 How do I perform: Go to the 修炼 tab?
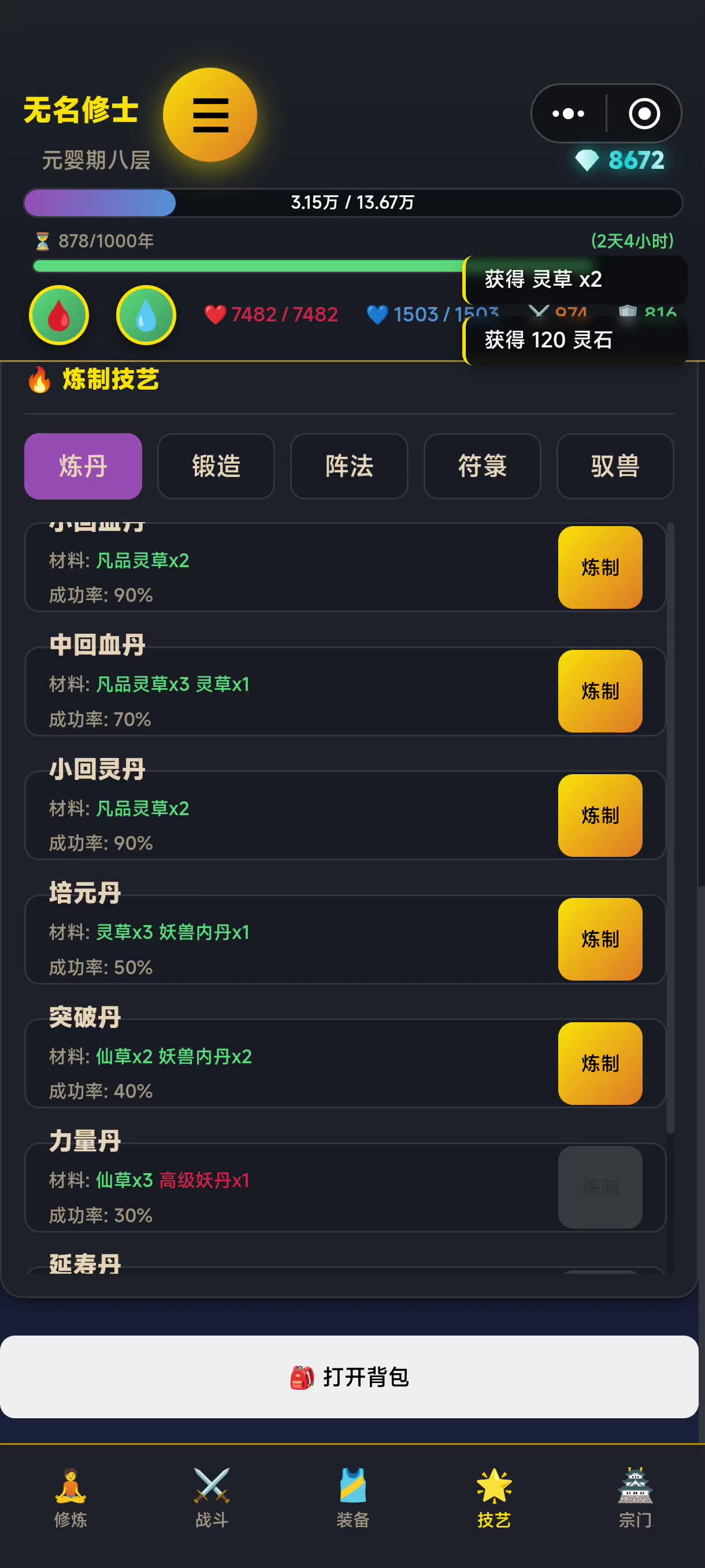pos(70,1497)
